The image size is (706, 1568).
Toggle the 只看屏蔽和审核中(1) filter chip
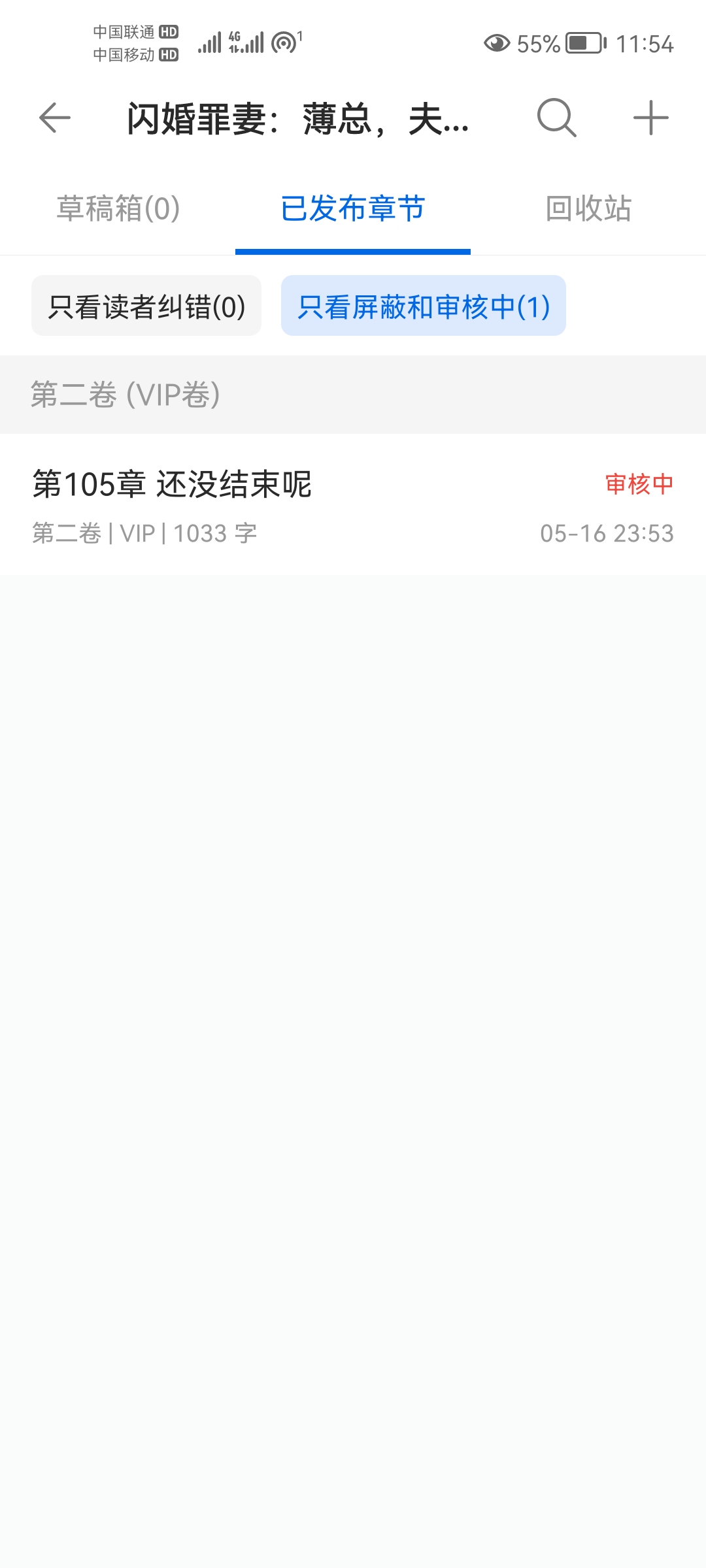pyautogui.click(x=424, y=306)
